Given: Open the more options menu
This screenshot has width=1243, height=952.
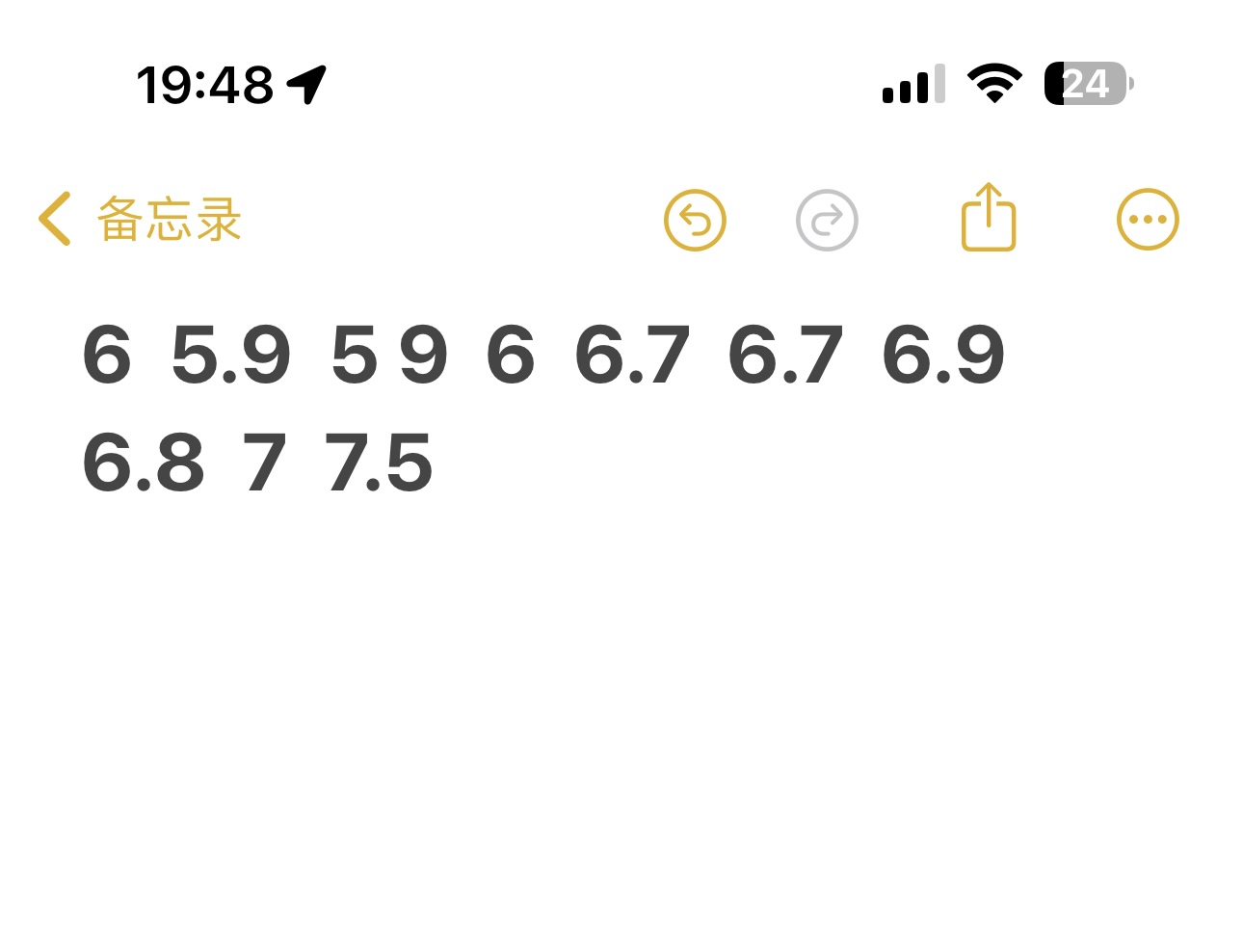Looking at the screenshot, I should [1147, 220].
